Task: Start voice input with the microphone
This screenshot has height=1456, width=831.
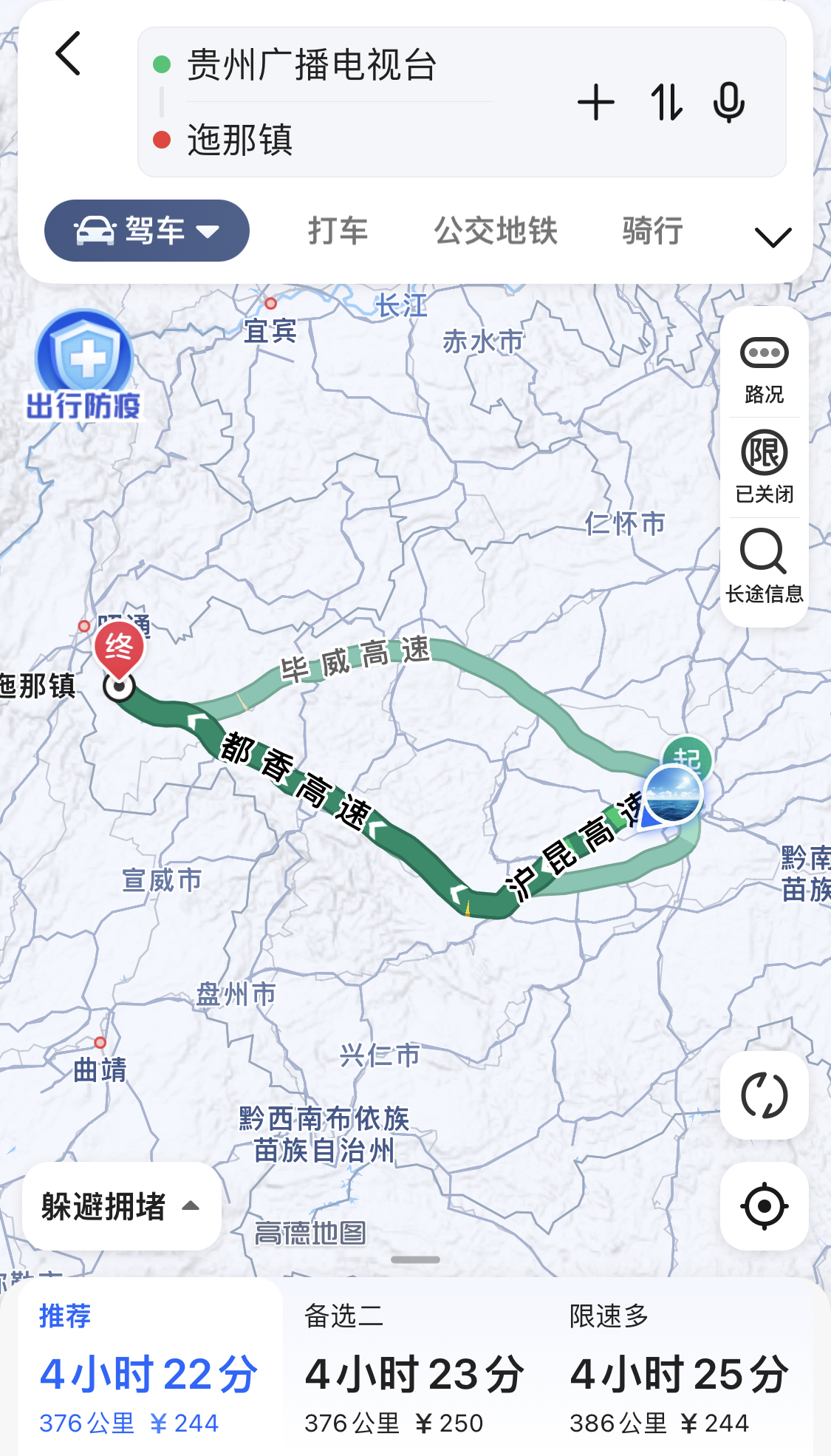Action: click(x=728, y=103)
